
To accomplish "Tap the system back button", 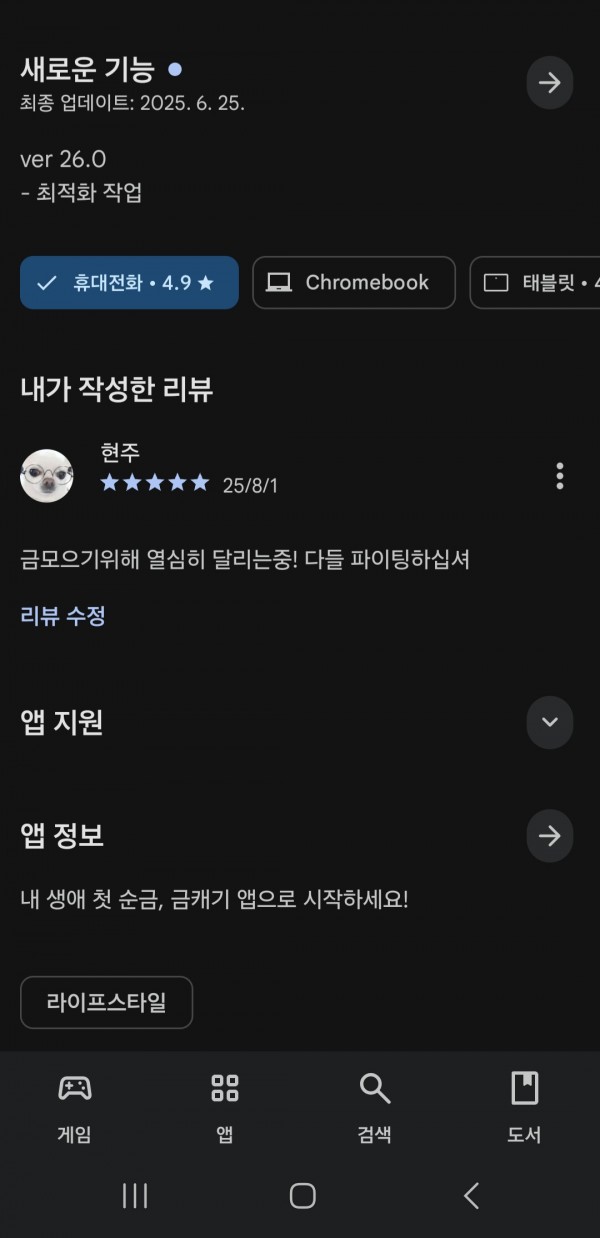I will click(471, 1195).
